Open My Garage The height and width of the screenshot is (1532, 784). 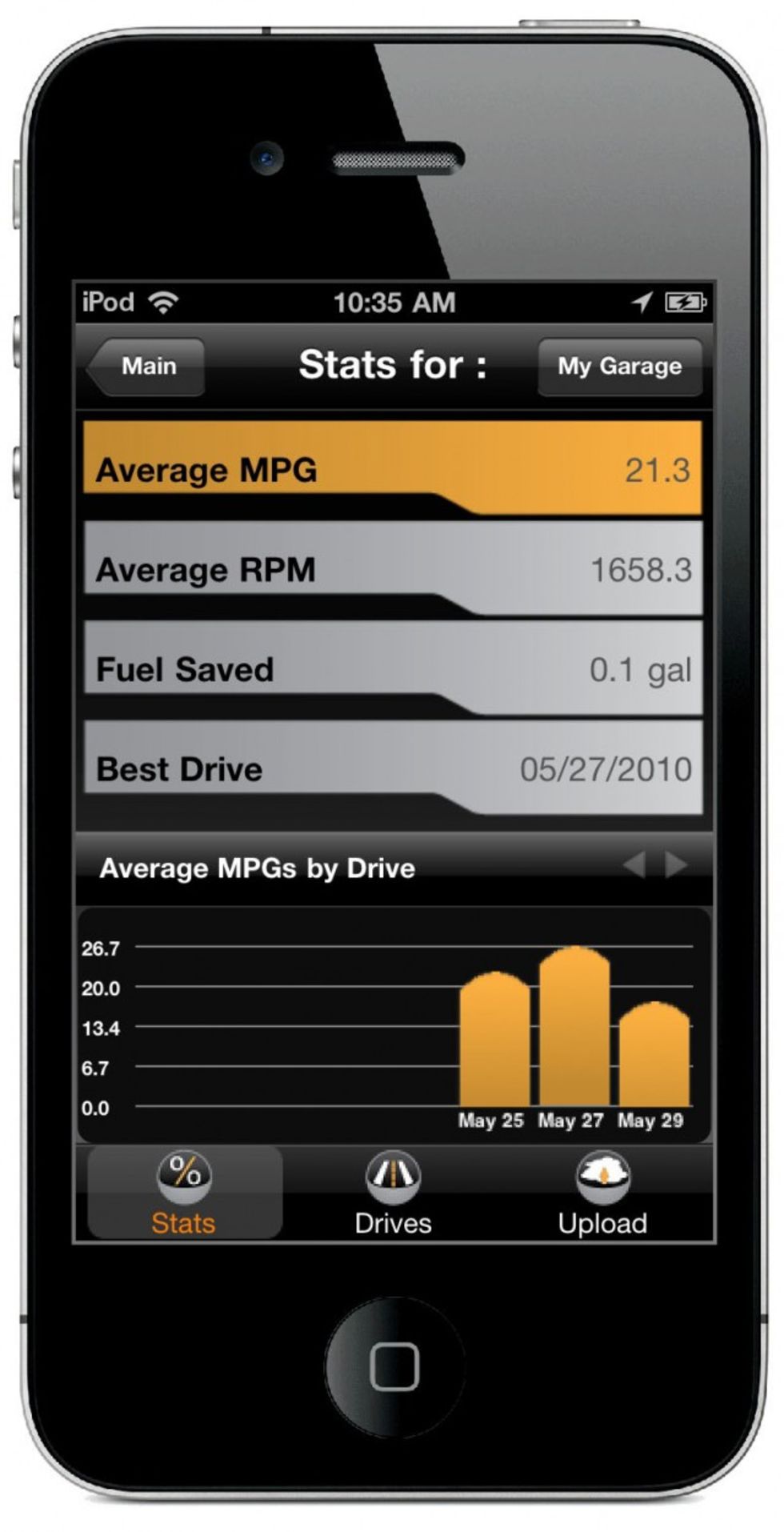pyautogui.click(x=620, y=367)
